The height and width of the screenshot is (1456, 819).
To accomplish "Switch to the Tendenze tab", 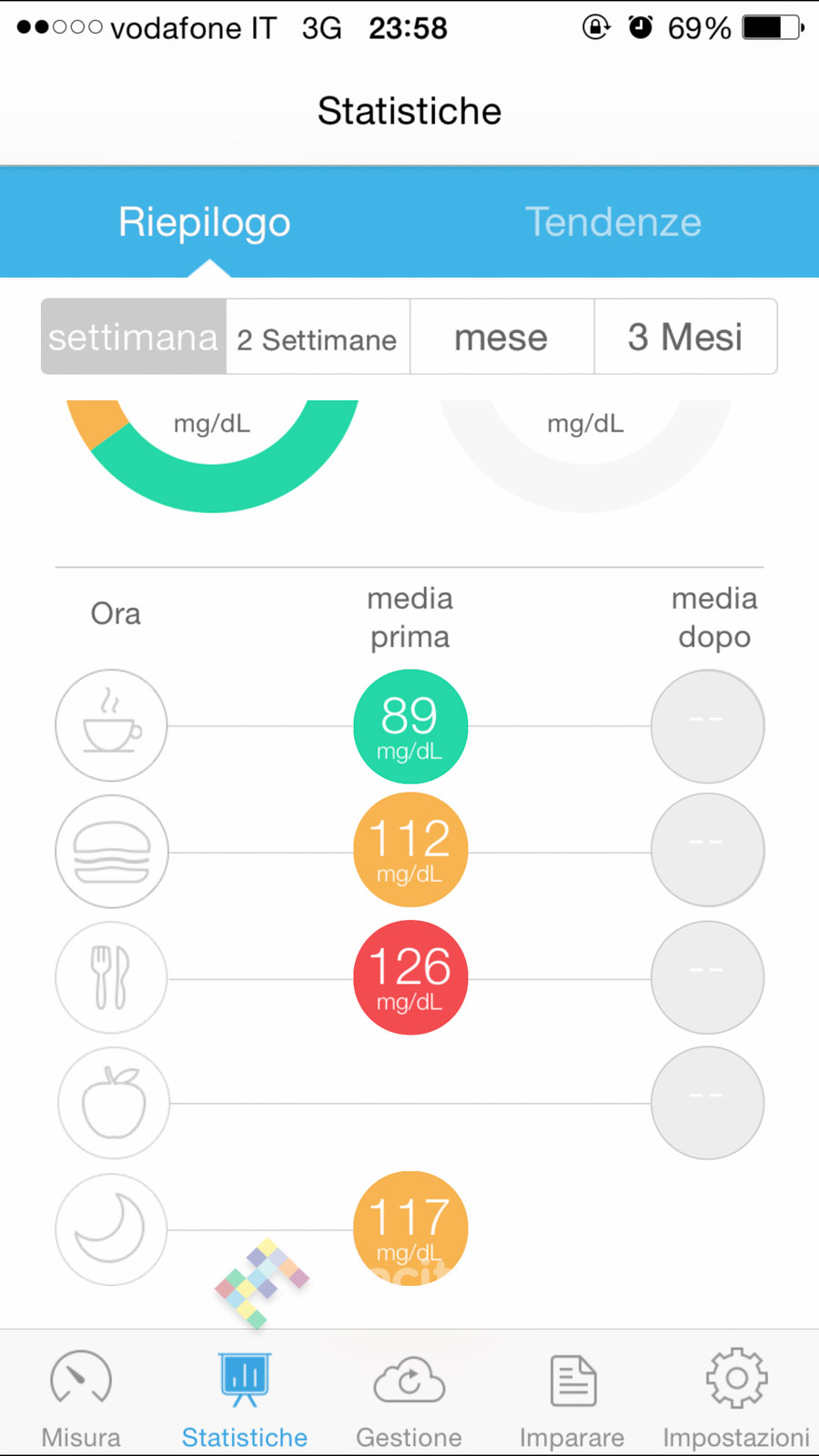I will tap(613, 222).
